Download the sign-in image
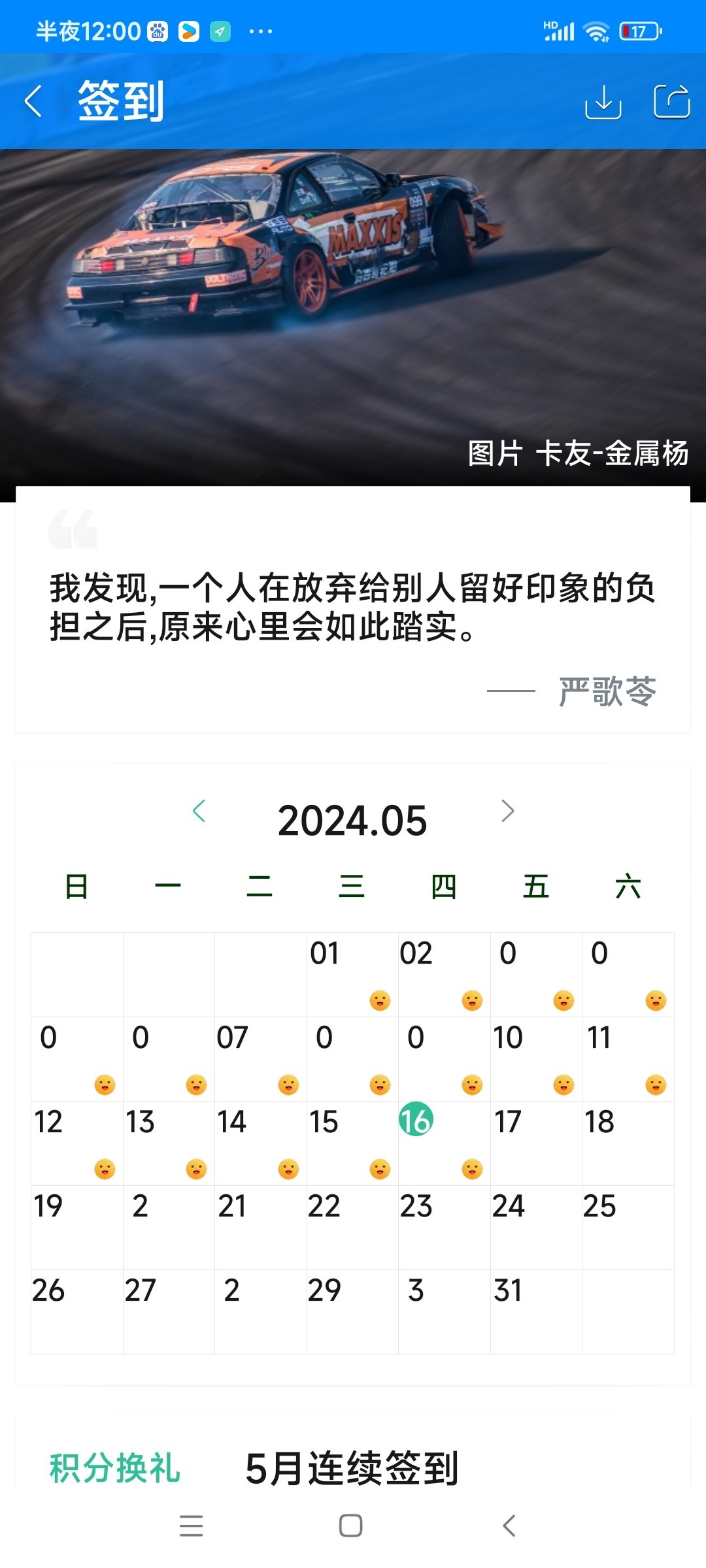 (x=603, y=102)
